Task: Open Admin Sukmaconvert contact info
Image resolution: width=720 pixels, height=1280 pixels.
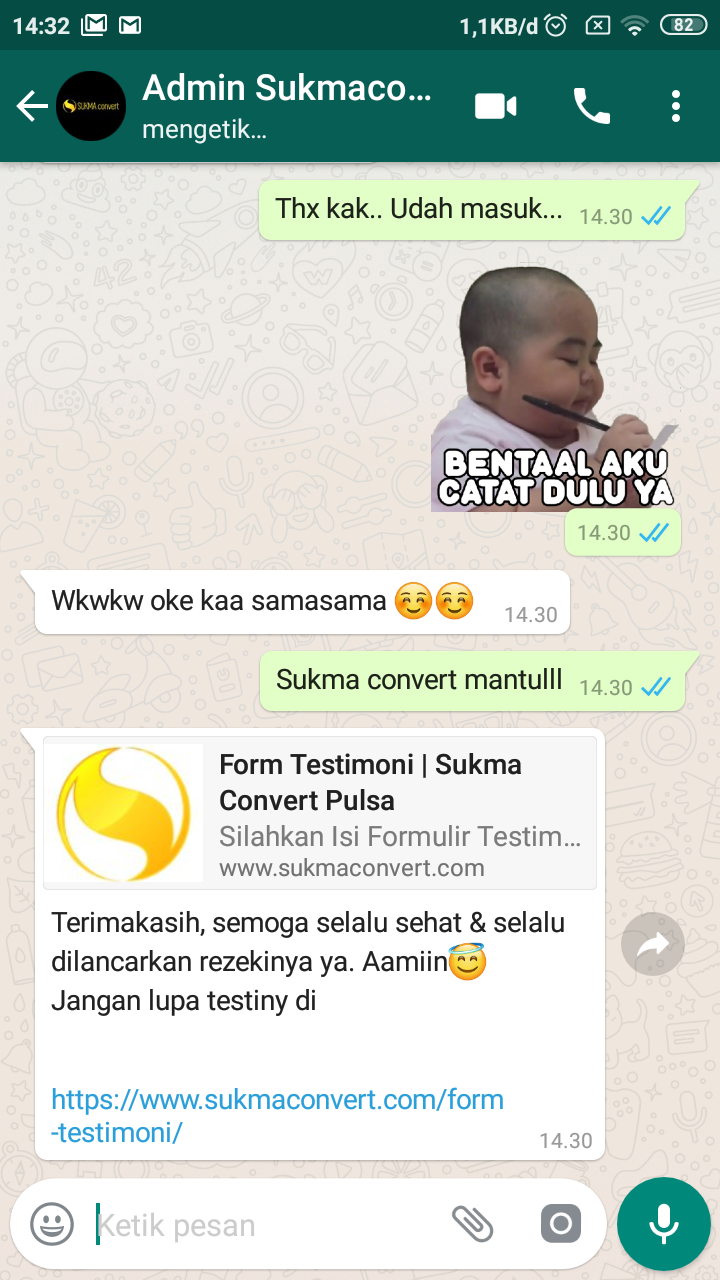Action: [x=287, y=105]
